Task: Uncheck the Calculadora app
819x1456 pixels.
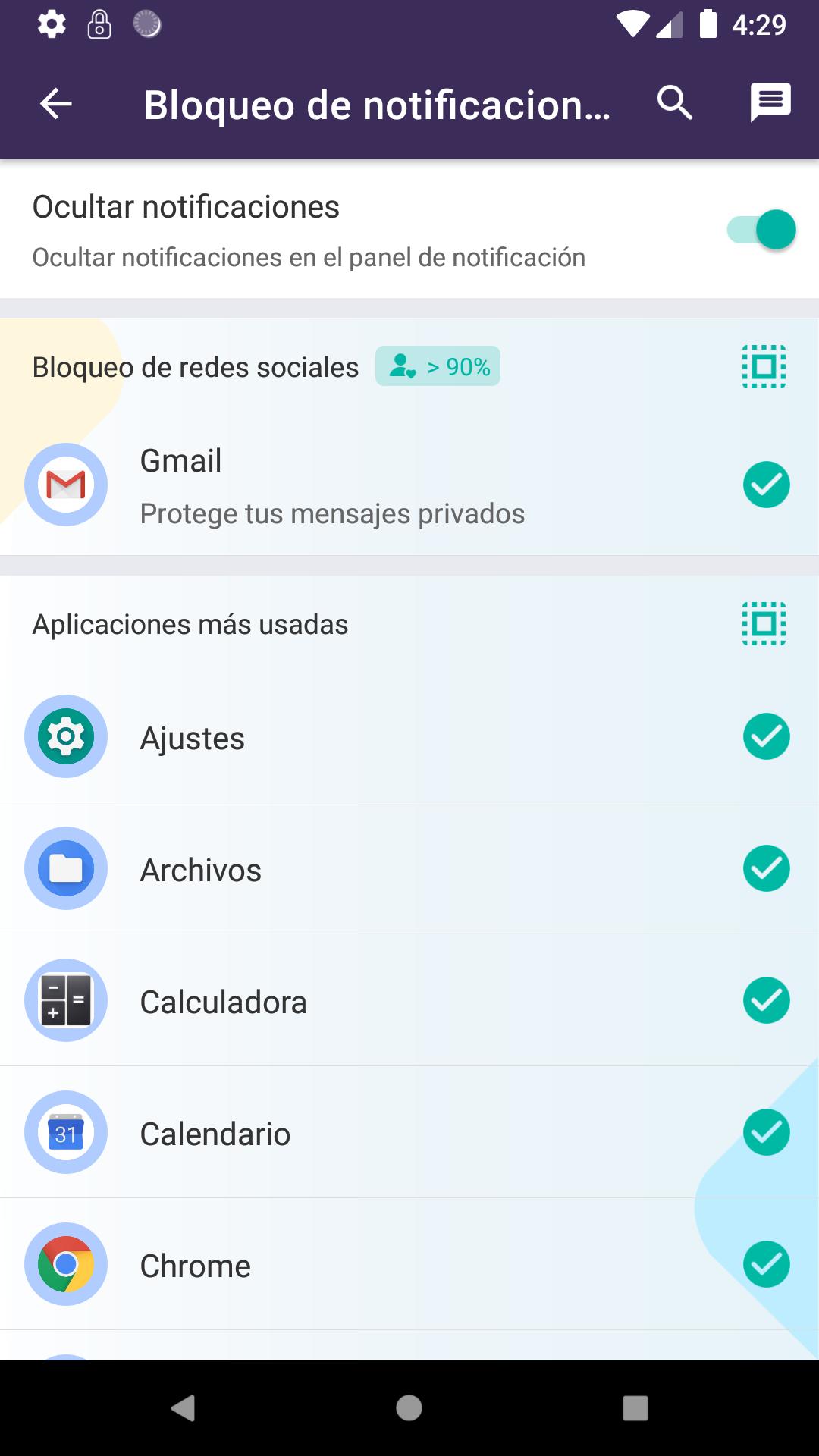Action: click(x=767, y=1000)
